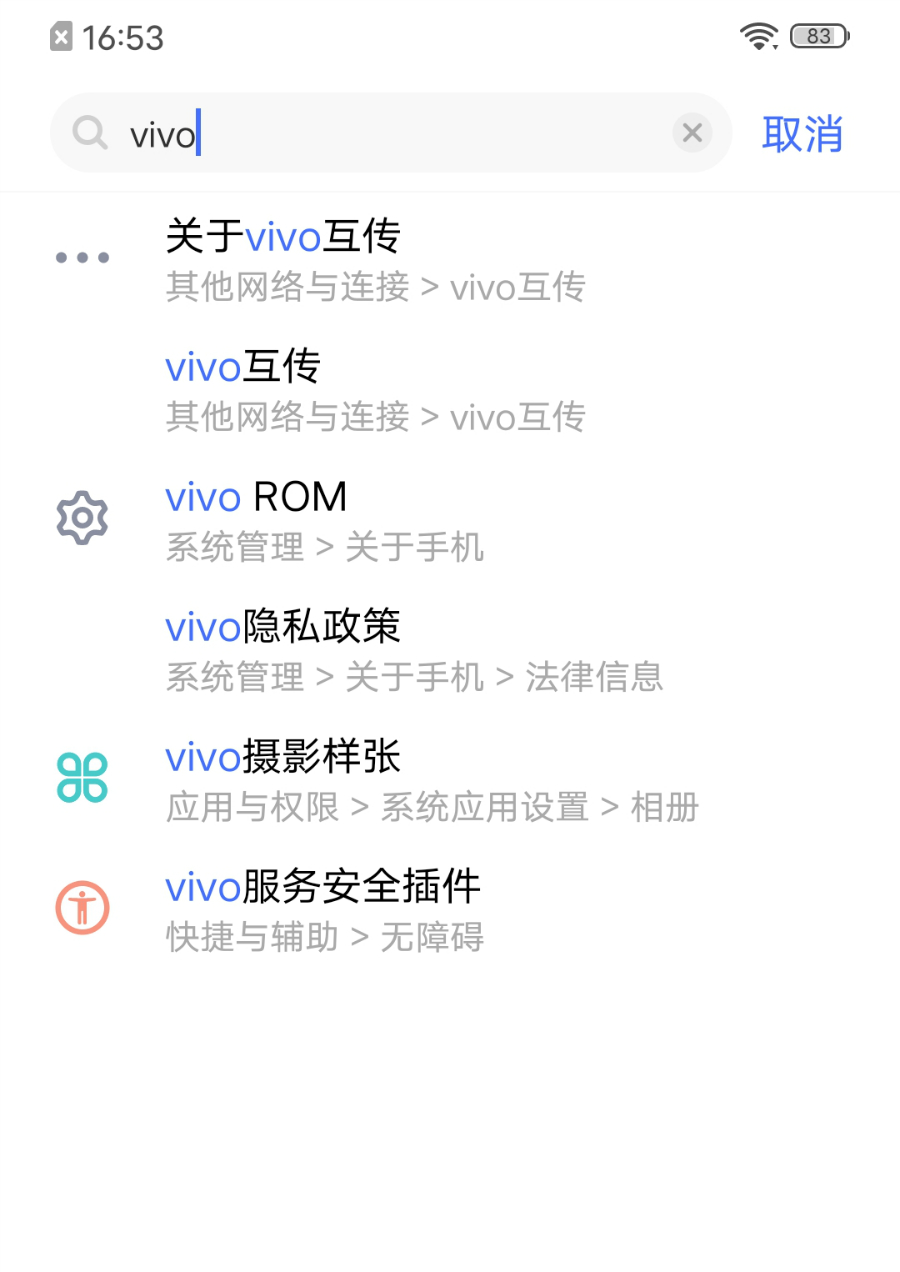Clear the search text
The image size is (900, 1272).
coord(691,133)
